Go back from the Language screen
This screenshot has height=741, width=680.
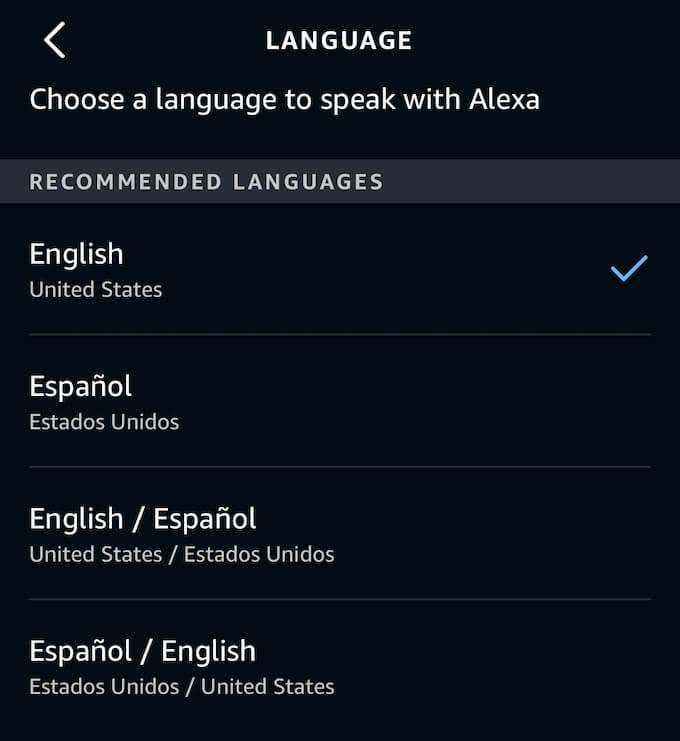click(54, 40)
